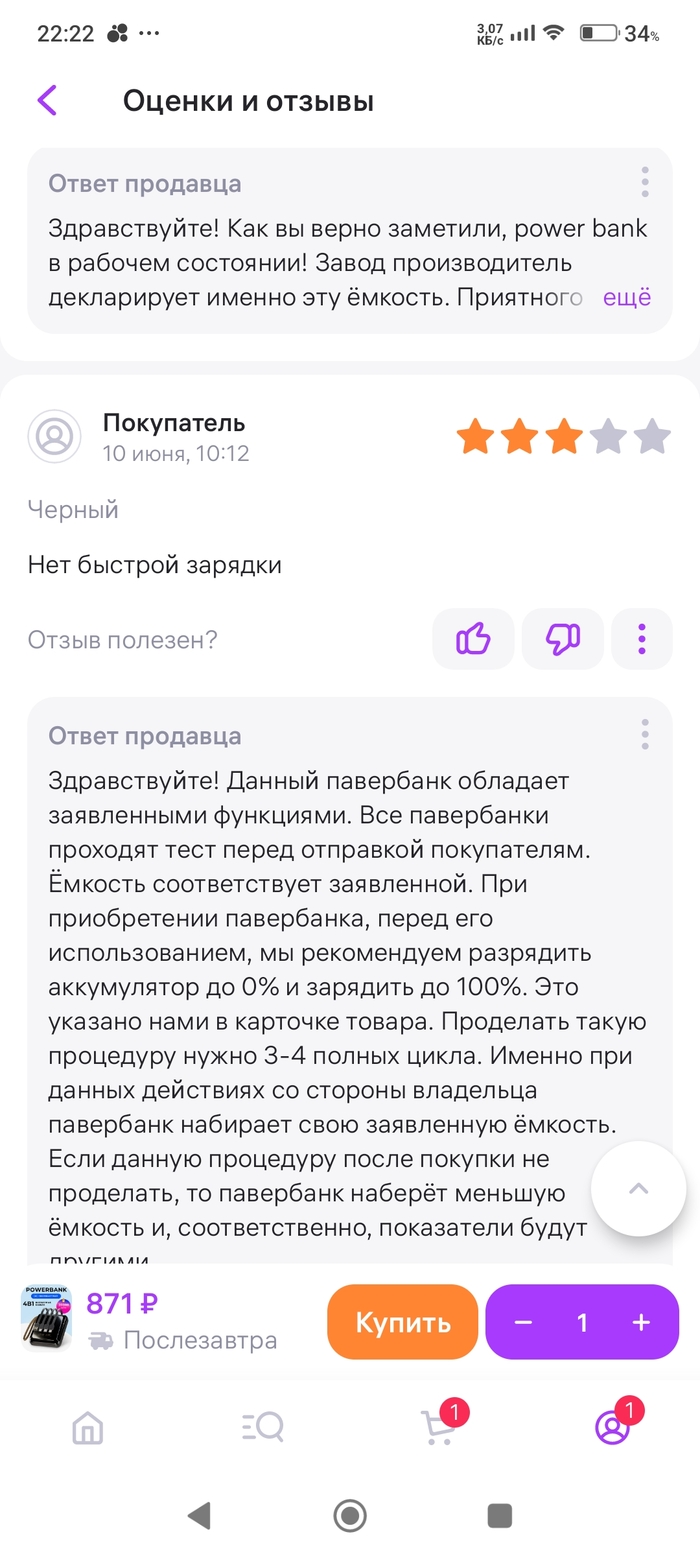
Task: Increase the quantity with the plus button
Action: click(x=641, y=1322)
